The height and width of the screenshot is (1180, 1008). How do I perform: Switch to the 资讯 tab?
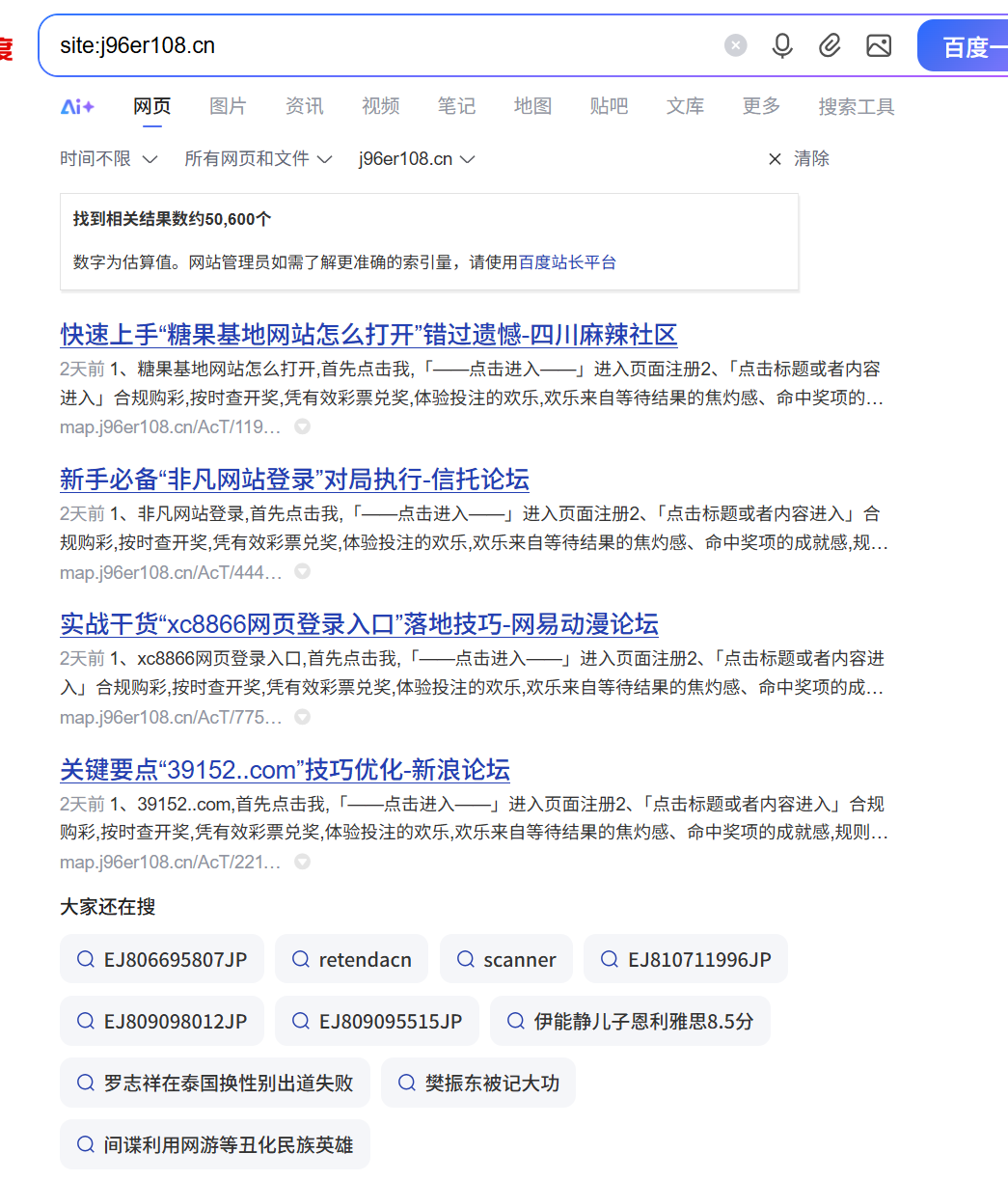coord(304,106)
